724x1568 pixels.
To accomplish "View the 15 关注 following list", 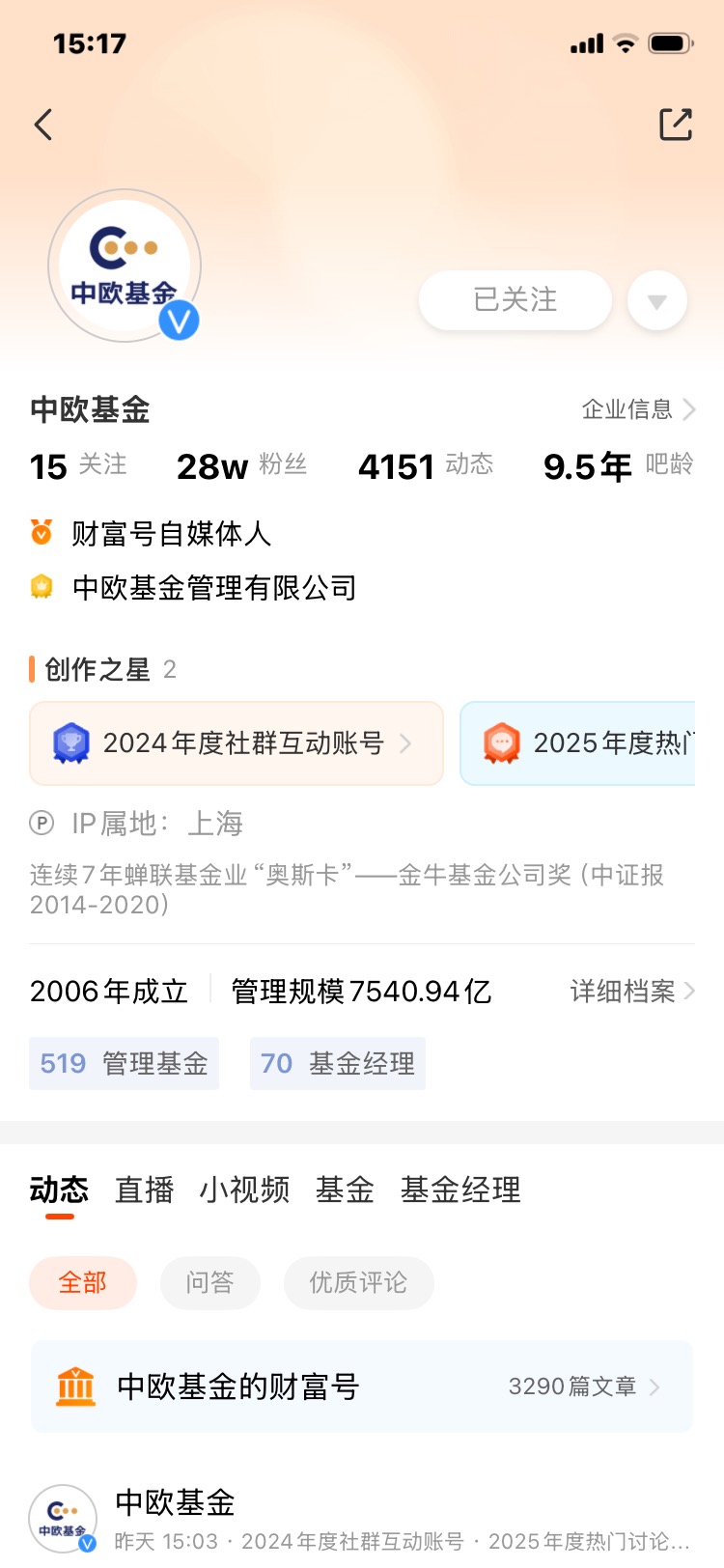I will pyautogui.click(x=78, y=466).
